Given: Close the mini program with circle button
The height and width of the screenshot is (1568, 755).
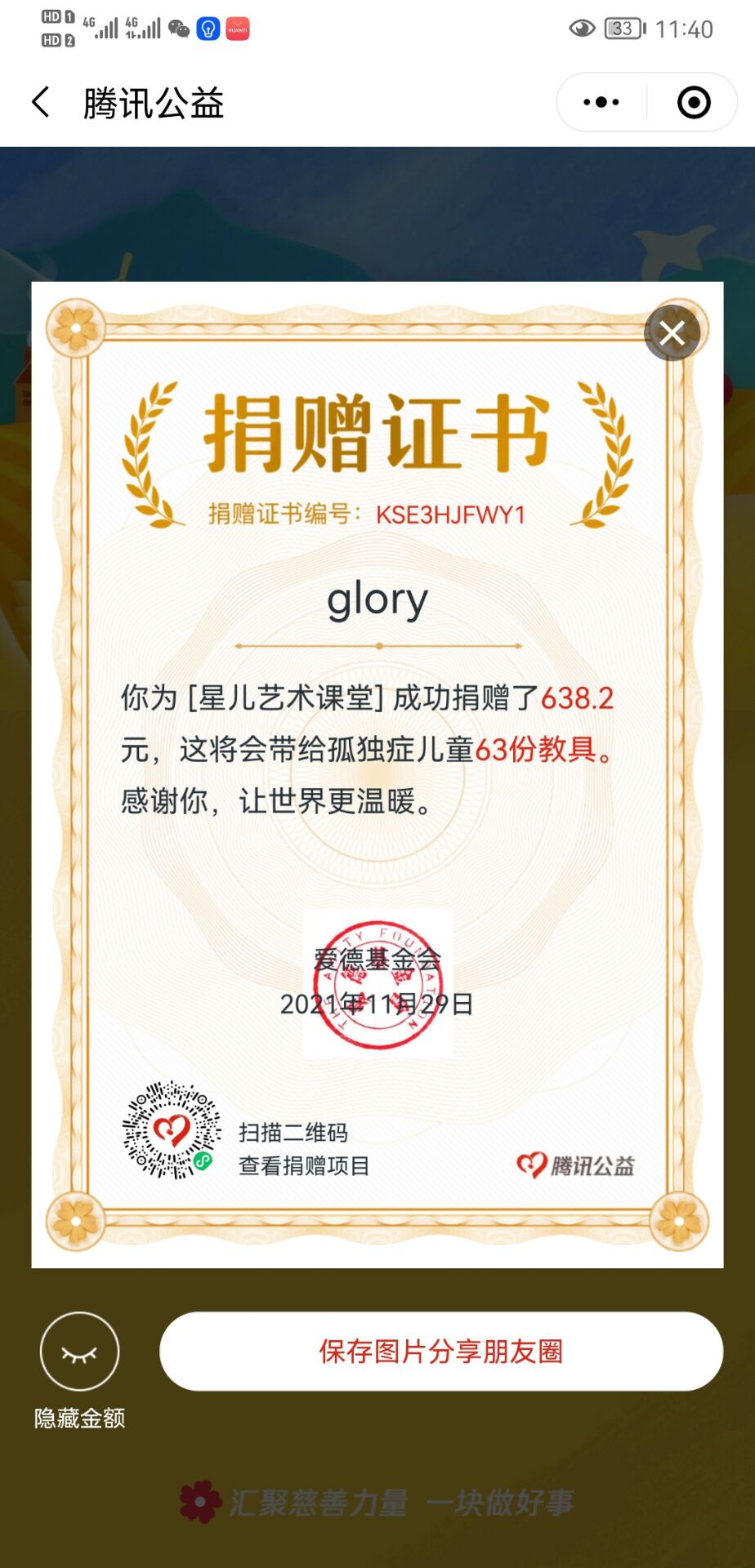Looking at the screenshot, I should [x=694, y=103].
